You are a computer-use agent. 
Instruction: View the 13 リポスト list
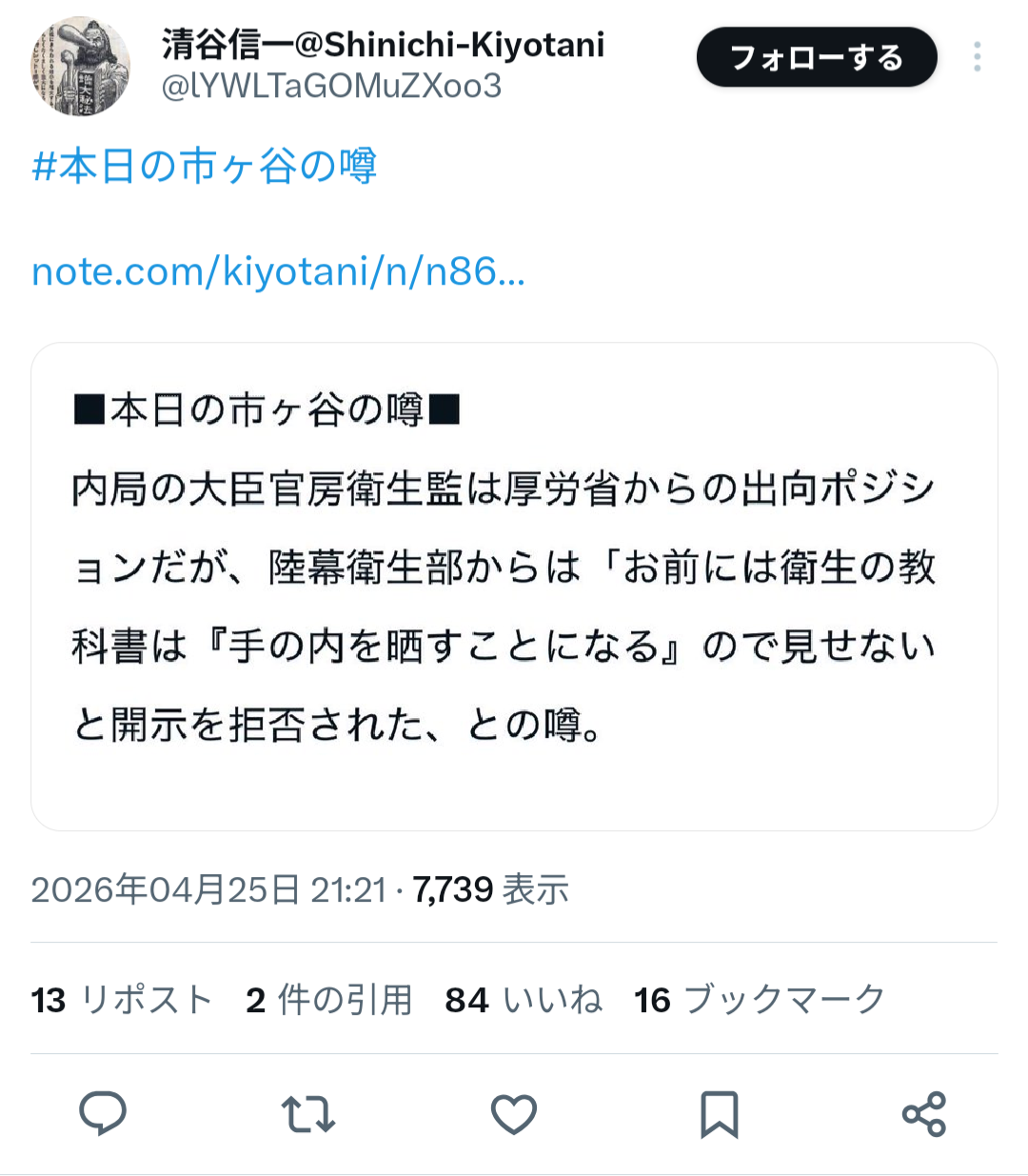(x=122, y=1000)
